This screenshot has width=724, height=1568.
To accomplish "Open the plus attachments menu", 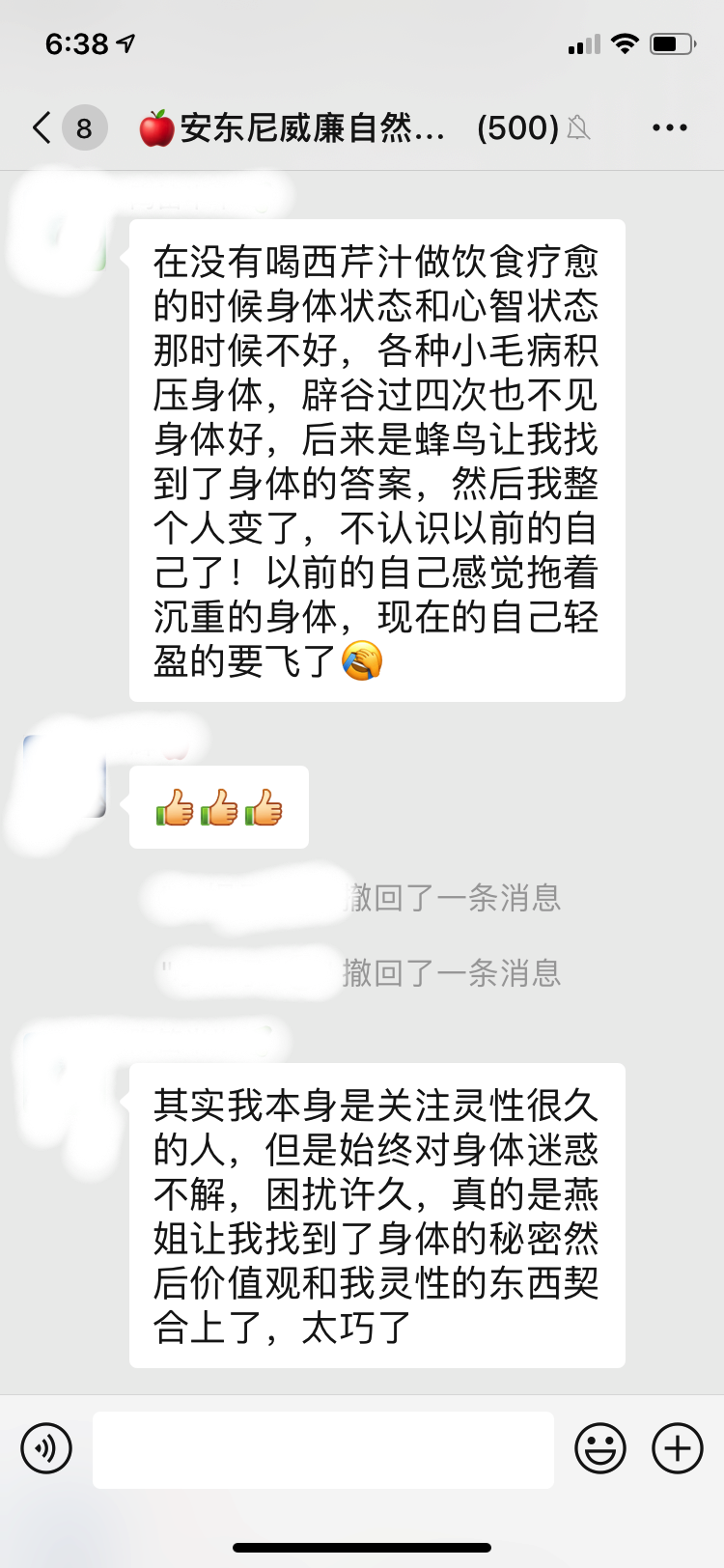I will coord(678,1448).
